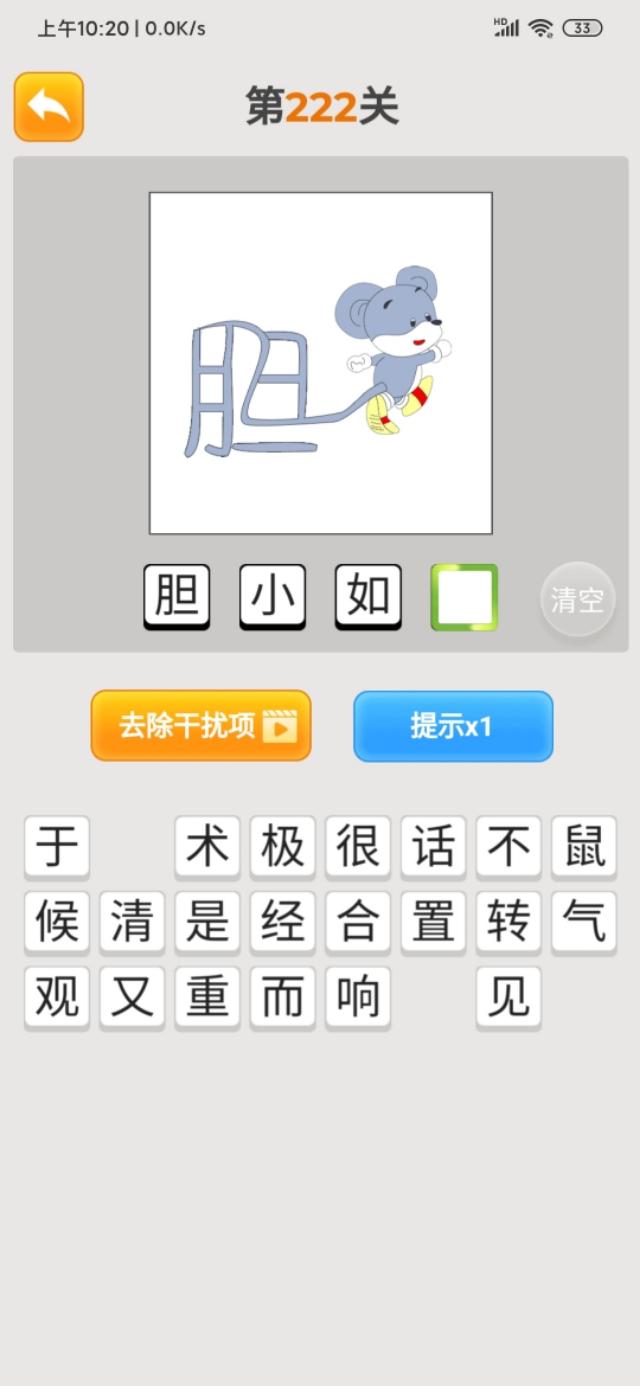Use the 提示x1 hint button

(453, 726)
